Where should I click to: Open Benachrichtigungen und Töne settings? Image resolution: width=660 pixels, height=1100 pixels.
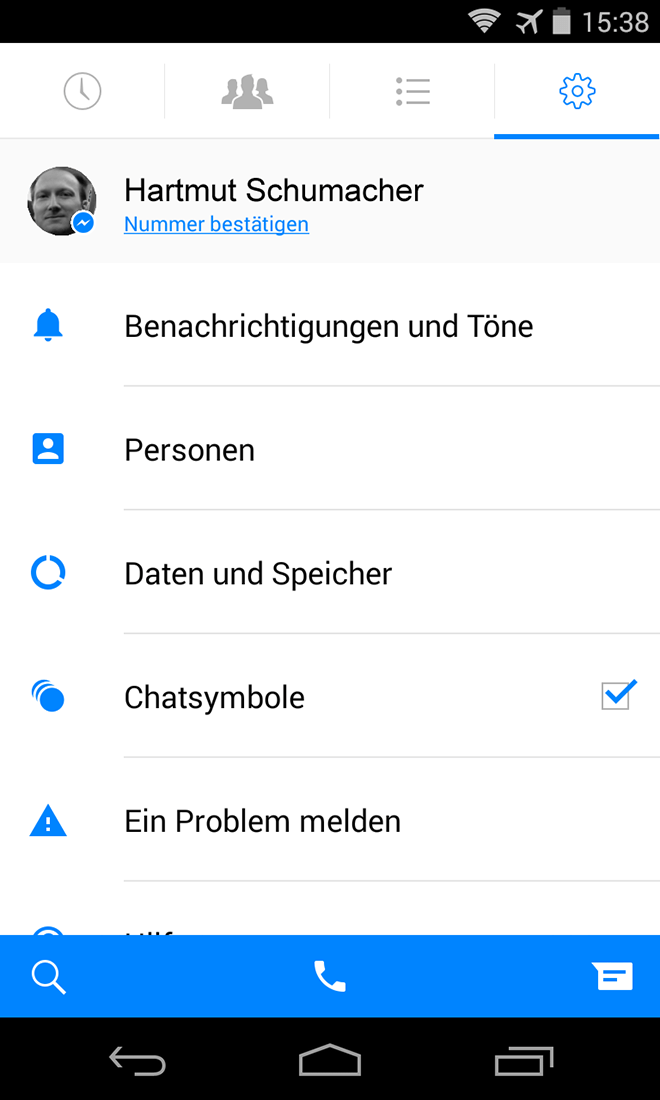point(328,326)
